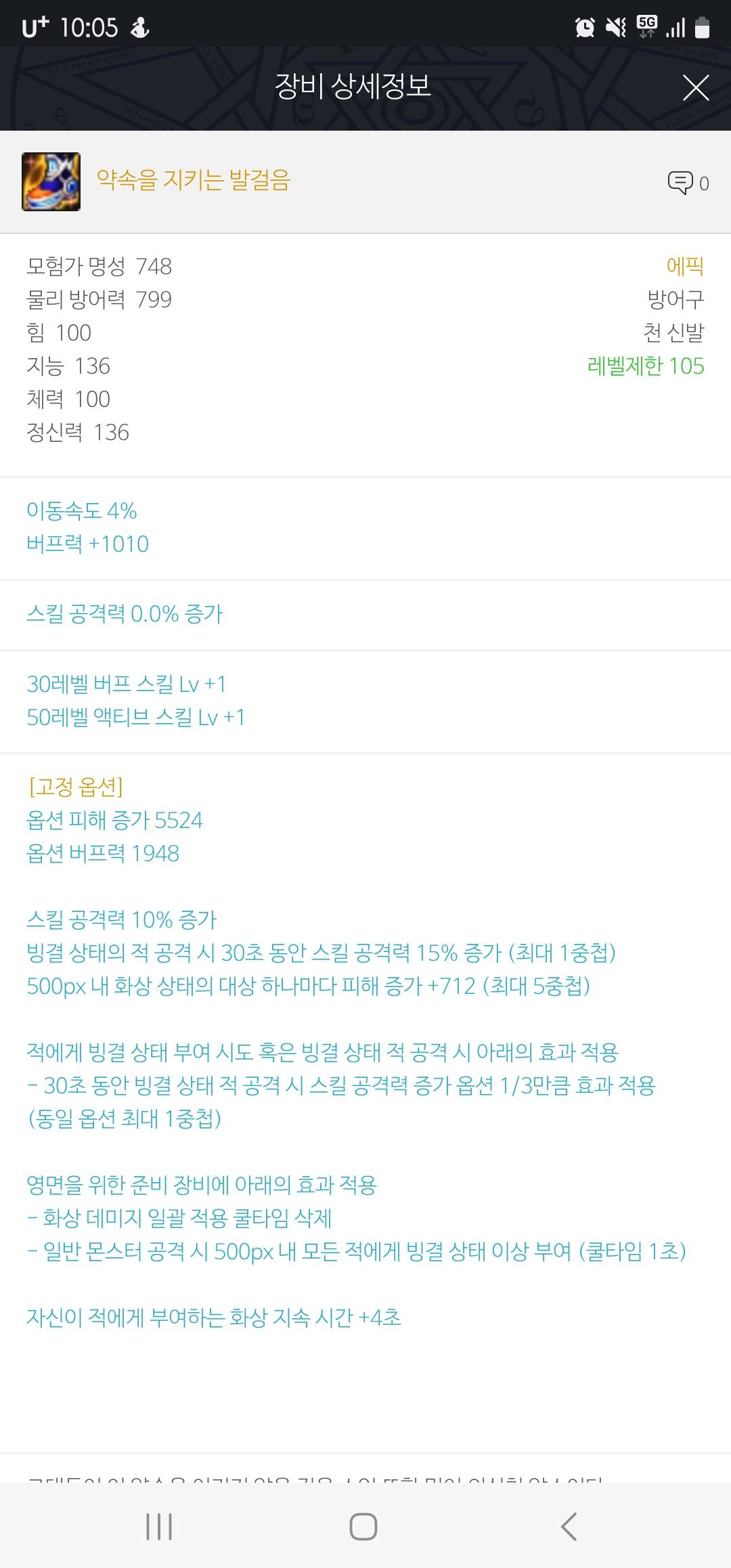Go to the home screen
This screenshot has height=1568, width=731.
click(363, 1527)
